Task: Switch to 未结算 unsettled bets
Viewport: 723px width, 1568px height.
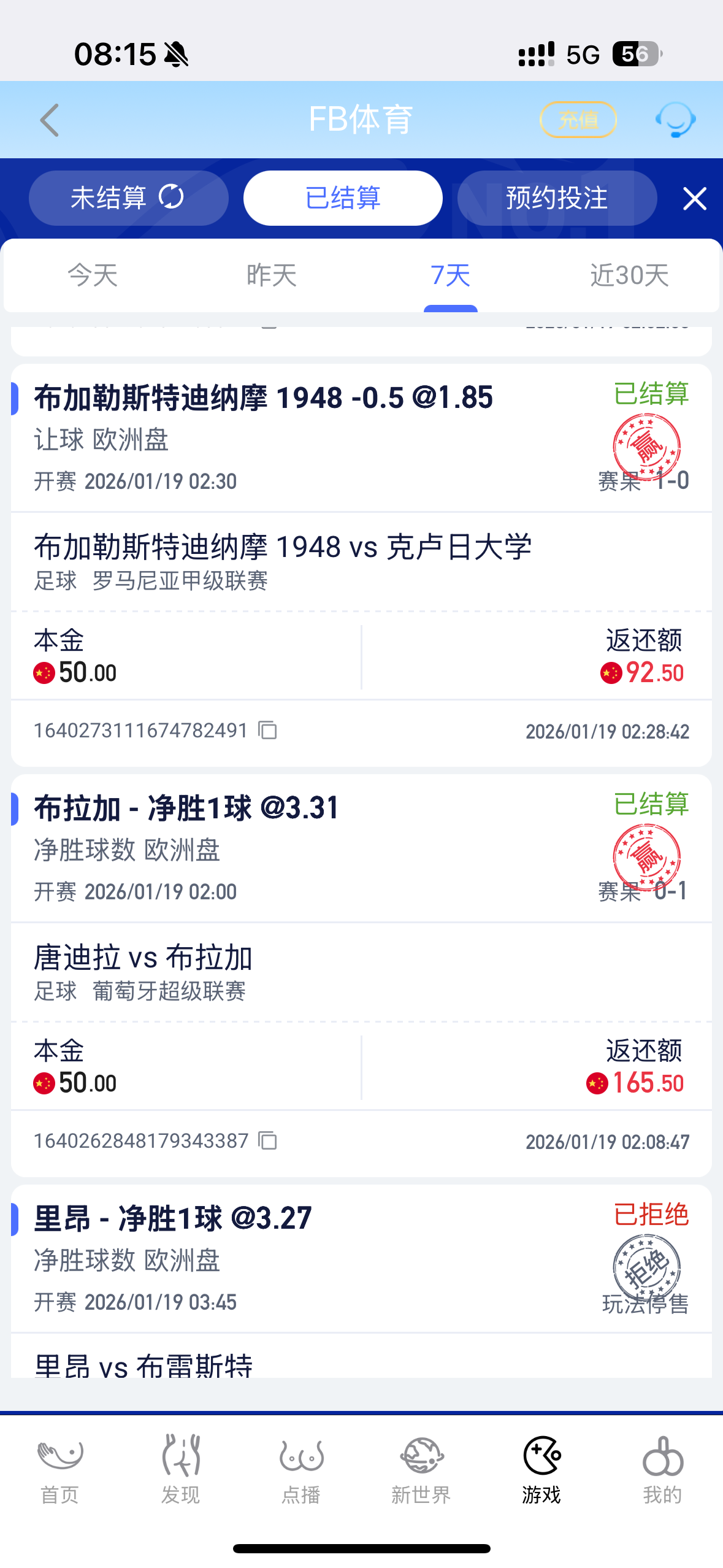Action: pos(128,198)
